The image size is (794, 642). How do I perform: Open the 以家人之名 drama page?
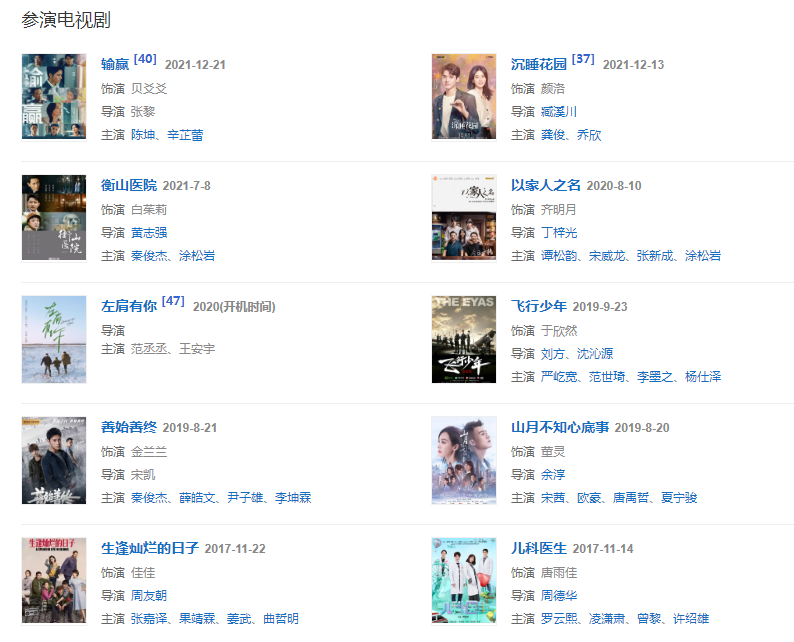pyautogui.click(x=546, y=185)
